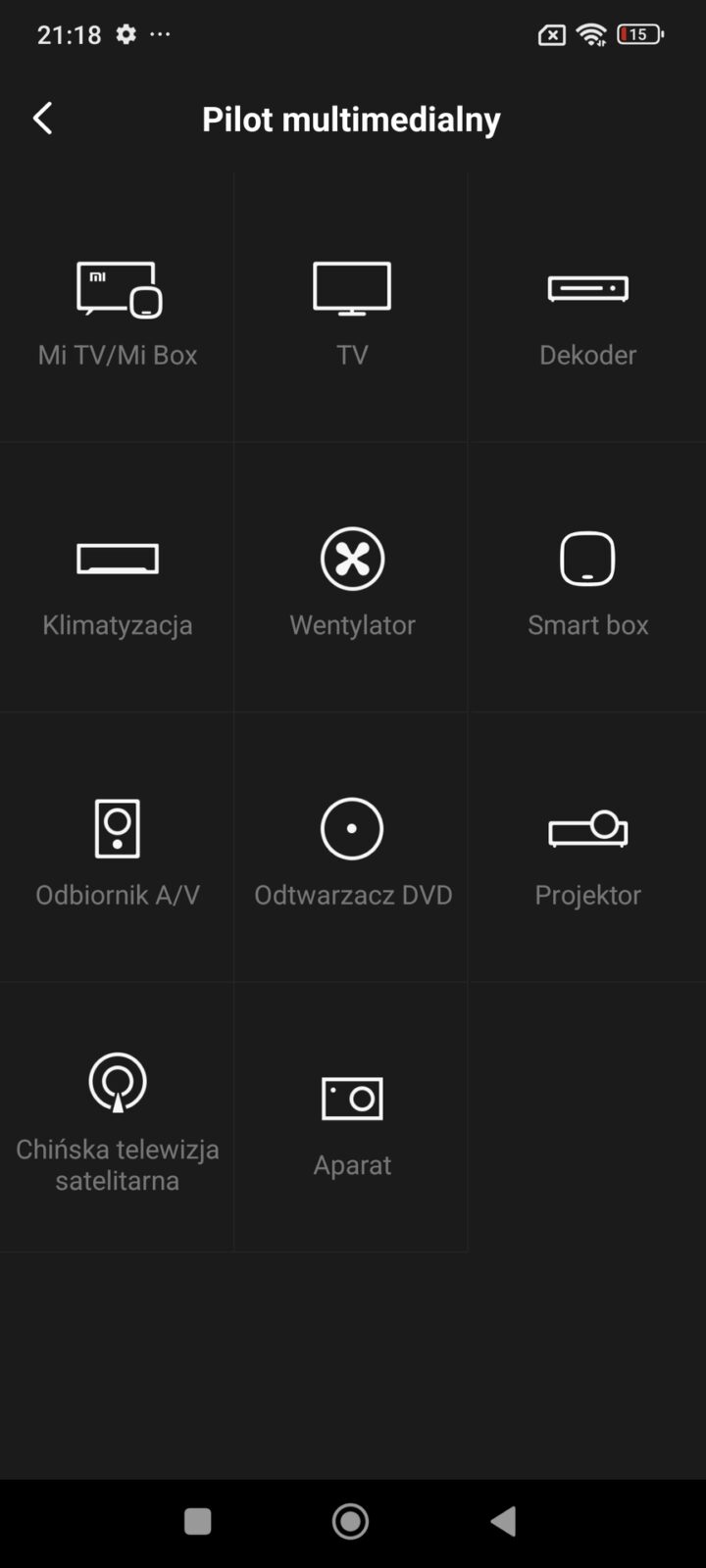Select Klimatyzacja remote type
Image resolution: width=706 pixels, height=1568 pixels.
(x=118, y=580)
